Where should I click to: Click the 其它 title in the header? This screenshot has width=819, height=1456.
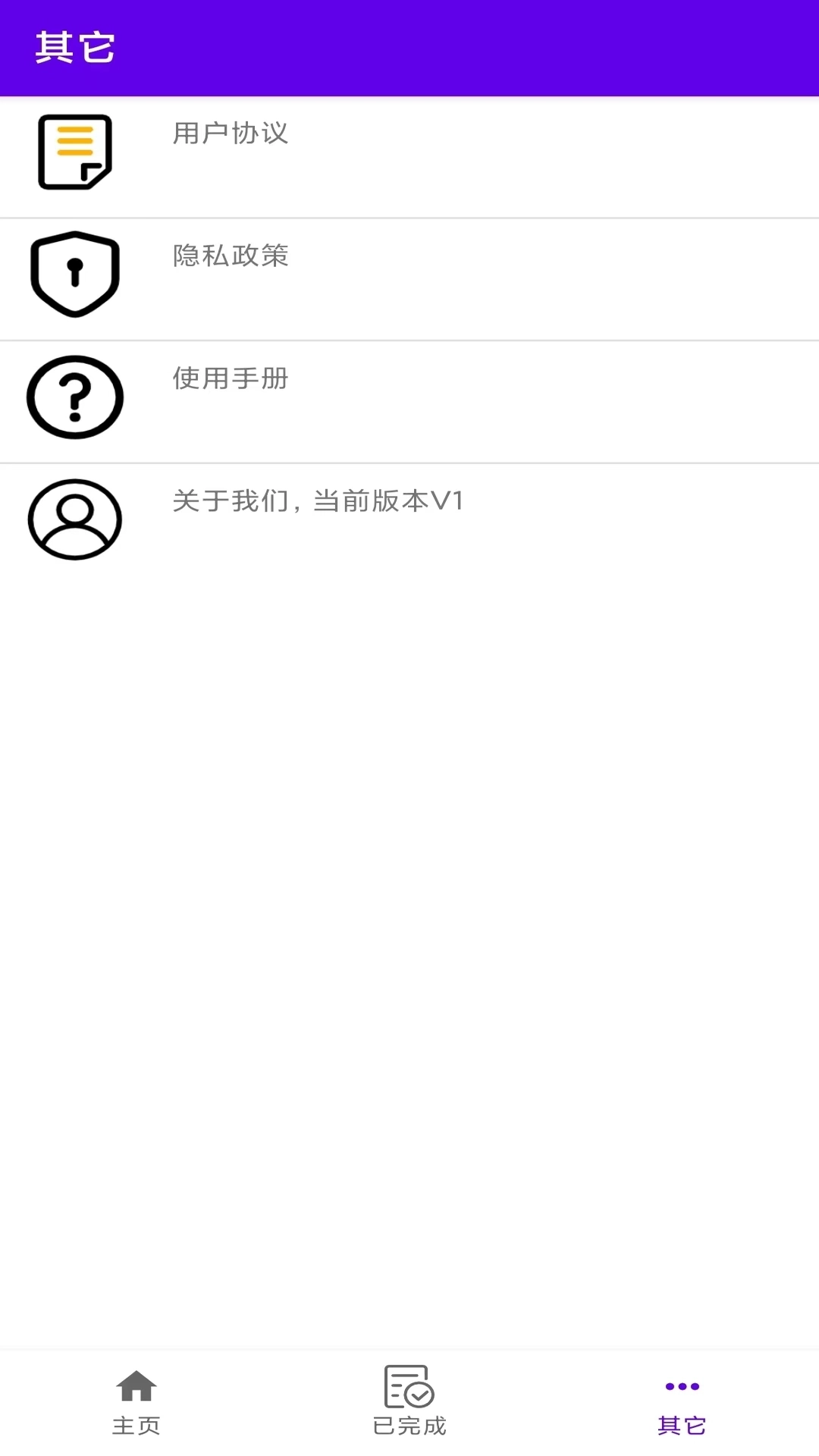(x=76, y=47)
